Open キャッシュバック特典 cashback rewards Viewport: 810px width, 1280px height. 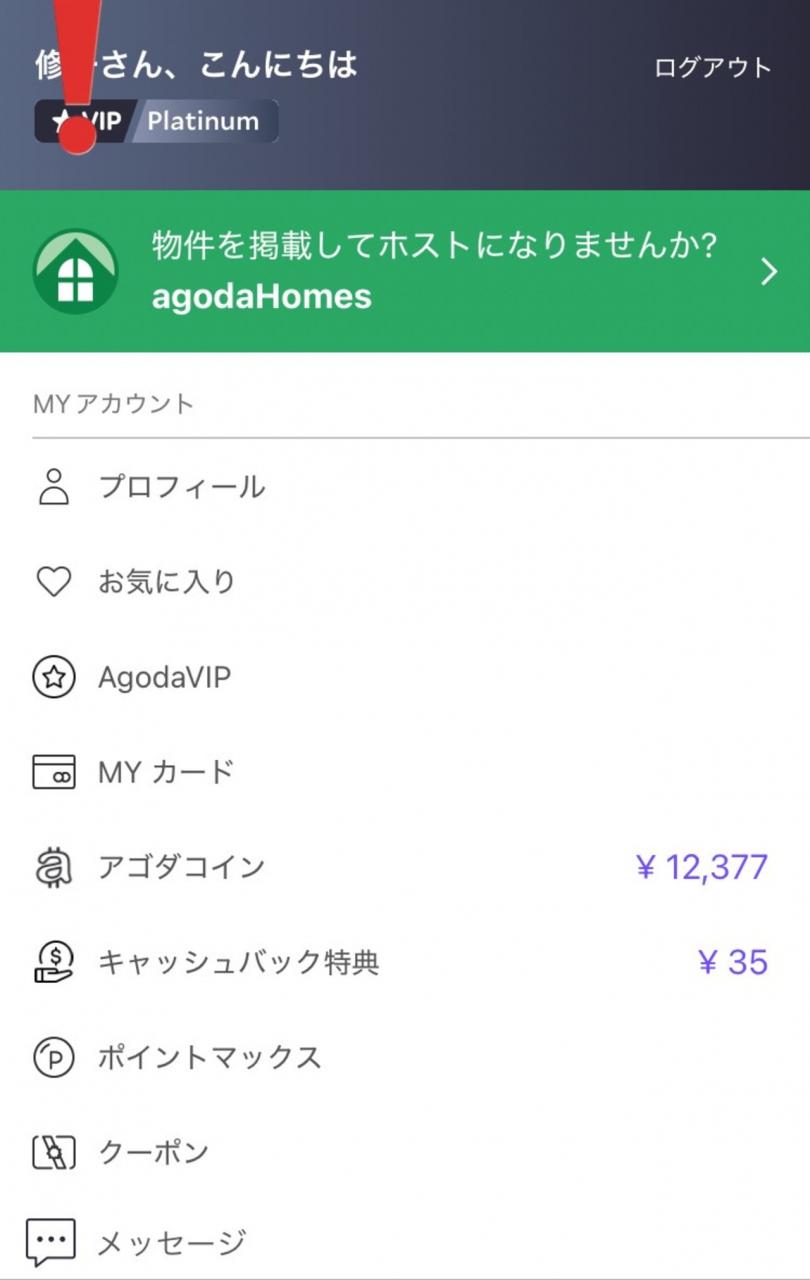click(405, 962)
